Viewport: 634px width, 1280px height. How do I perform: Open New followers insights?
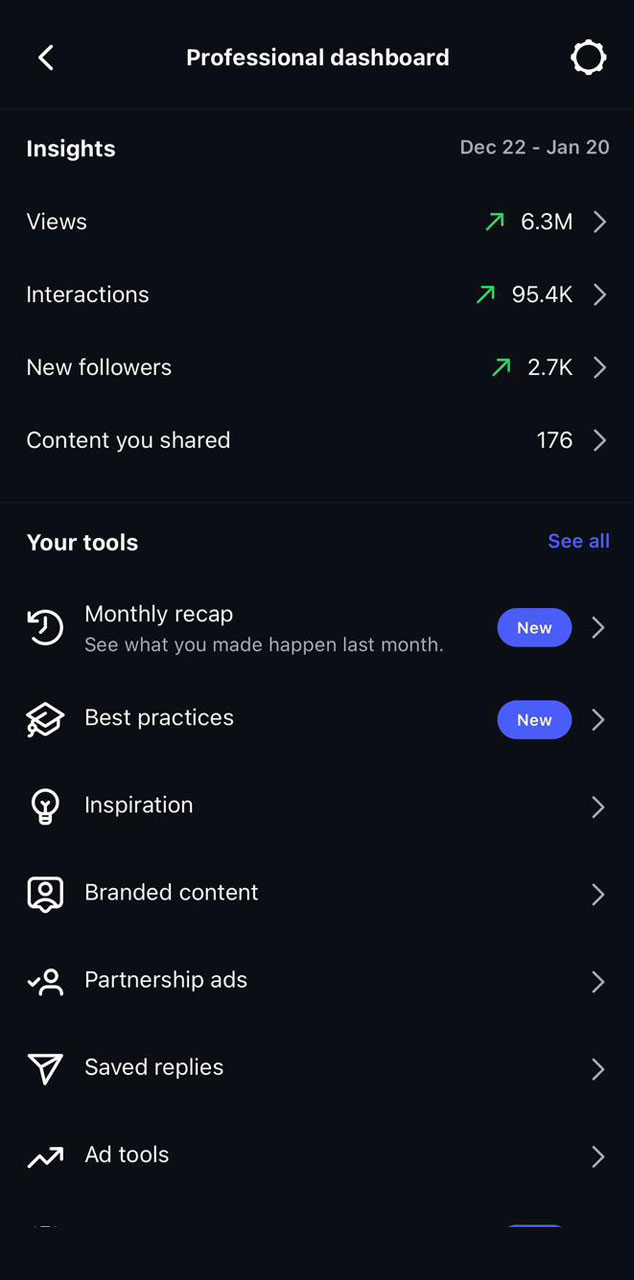(x=317, y=368)
